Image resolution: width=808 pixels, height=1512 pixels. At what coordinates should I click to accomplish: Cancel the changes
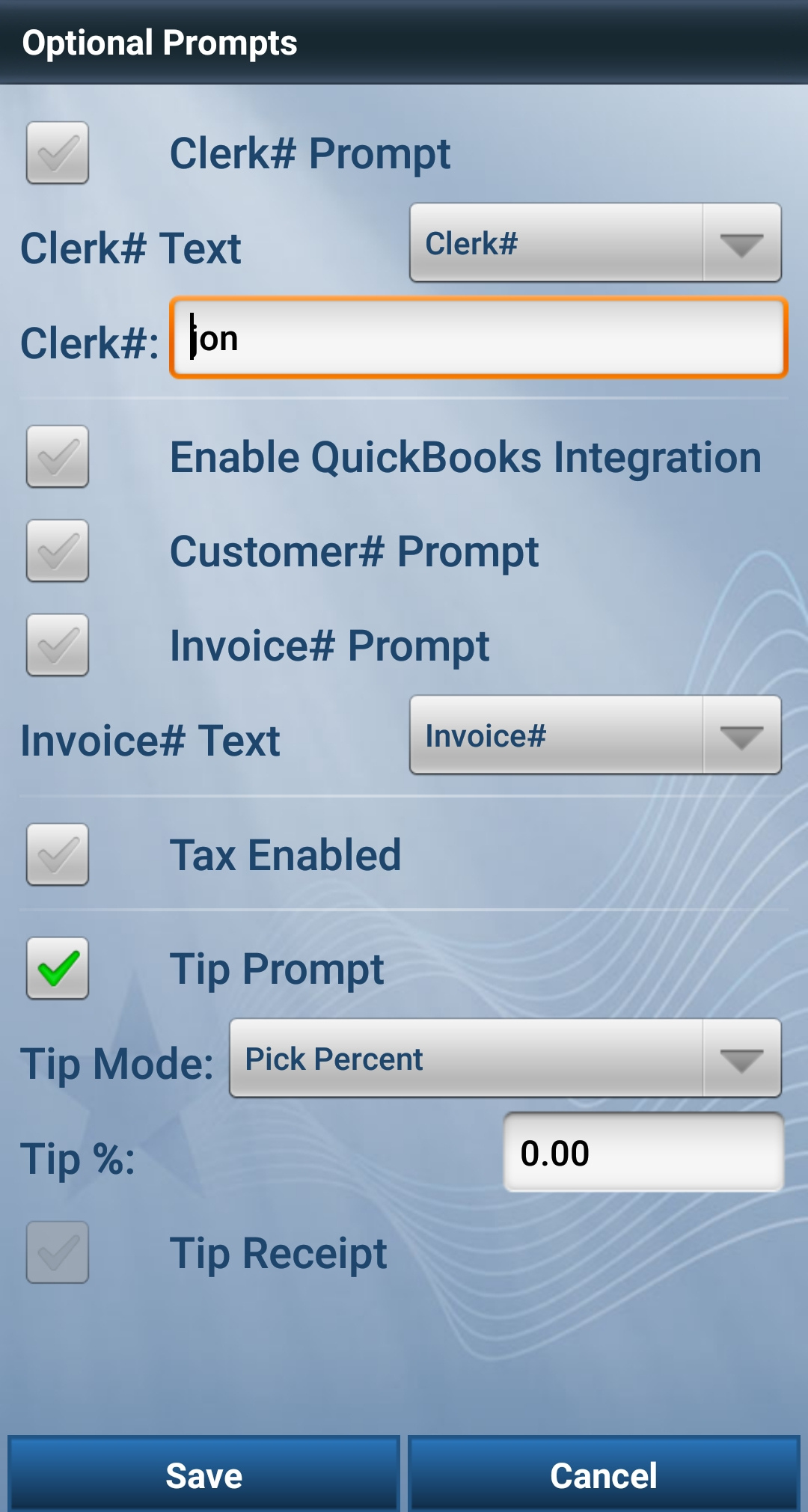coord(604,1475)
